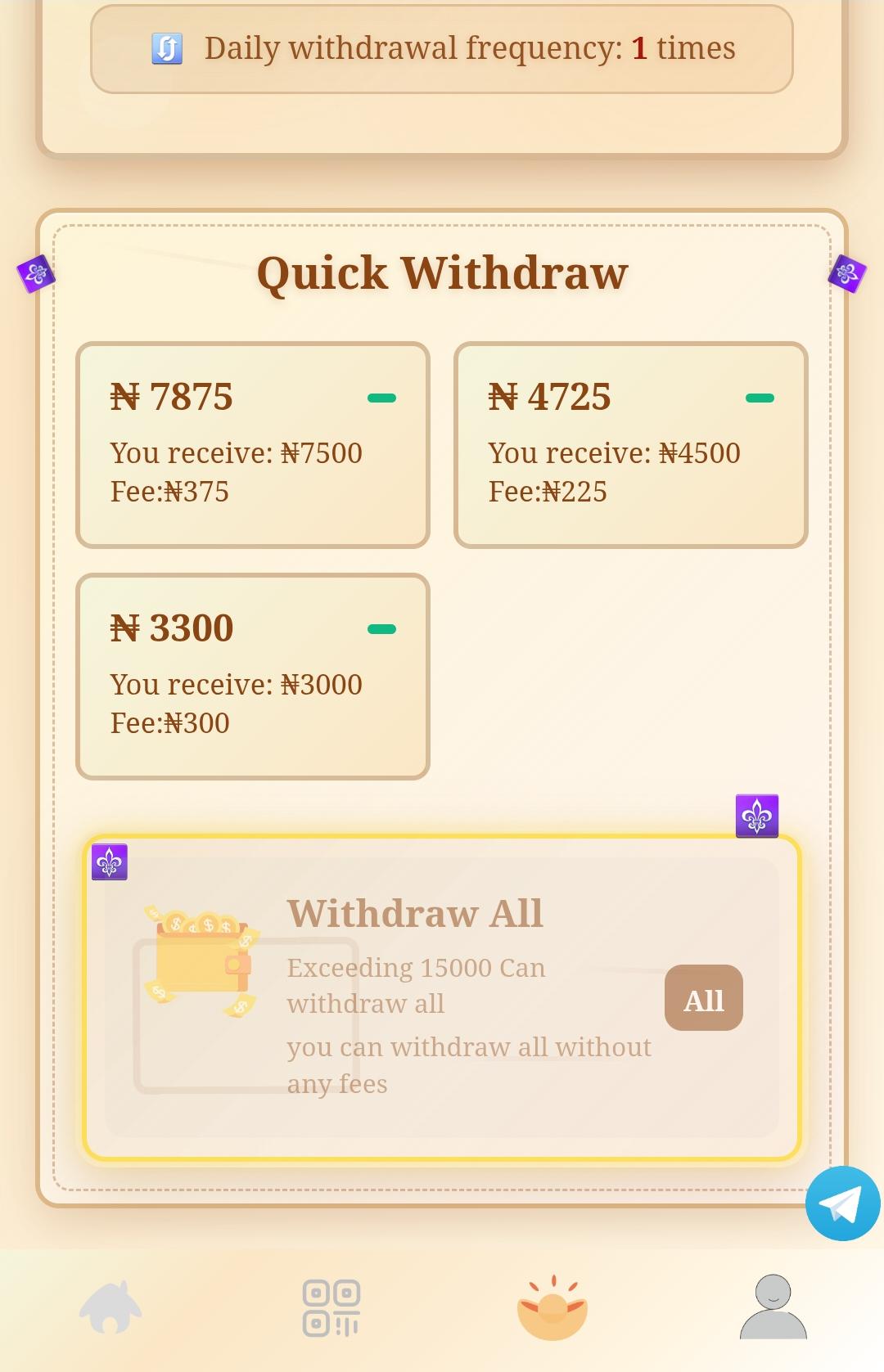Toggle the selector on the ₦4725 withdrawal card
884x1372 pixels.
(x=760, y=398)
